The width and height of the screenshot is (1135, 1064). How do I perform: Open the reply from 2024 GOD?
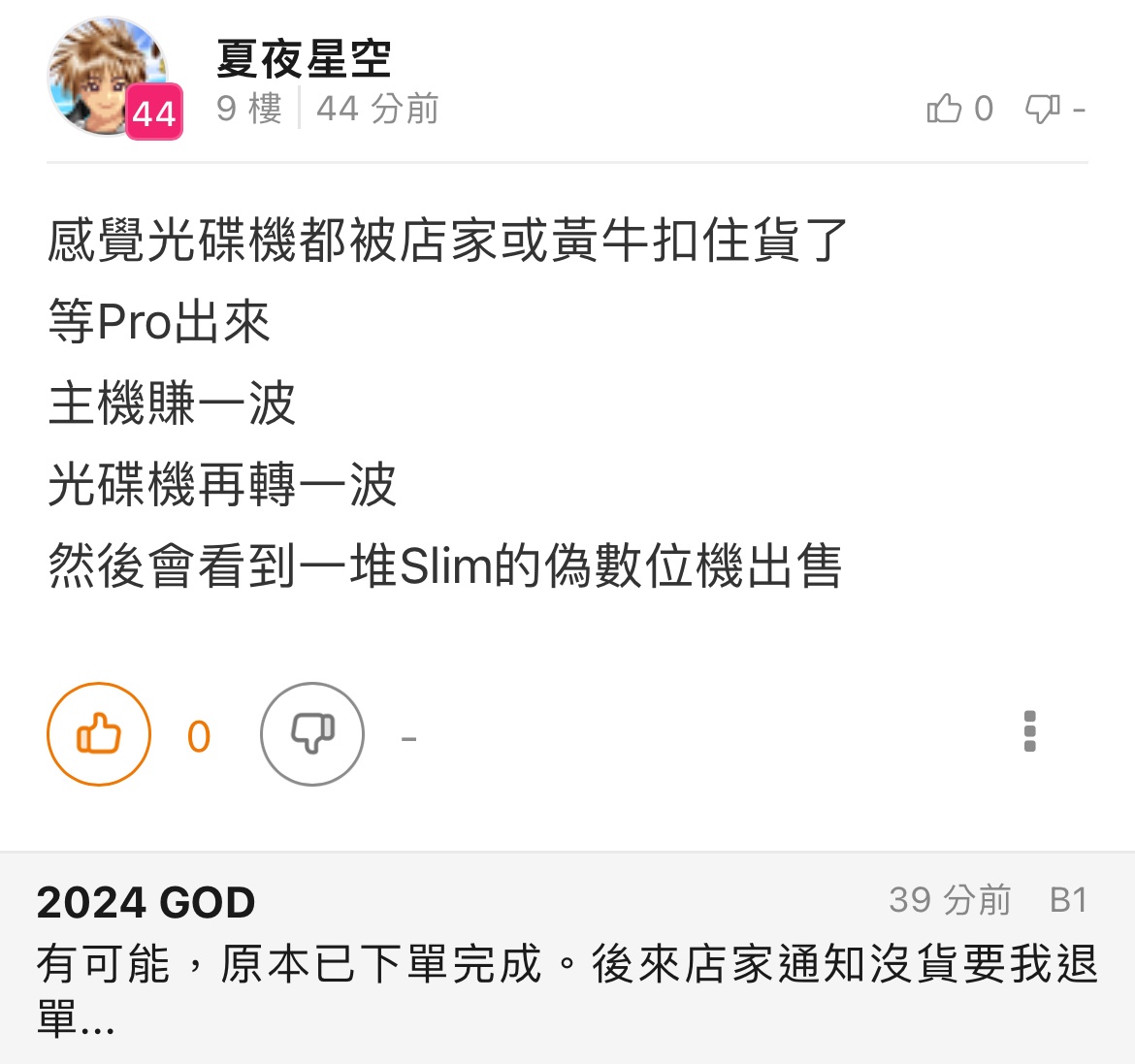(x=567, y=965)
